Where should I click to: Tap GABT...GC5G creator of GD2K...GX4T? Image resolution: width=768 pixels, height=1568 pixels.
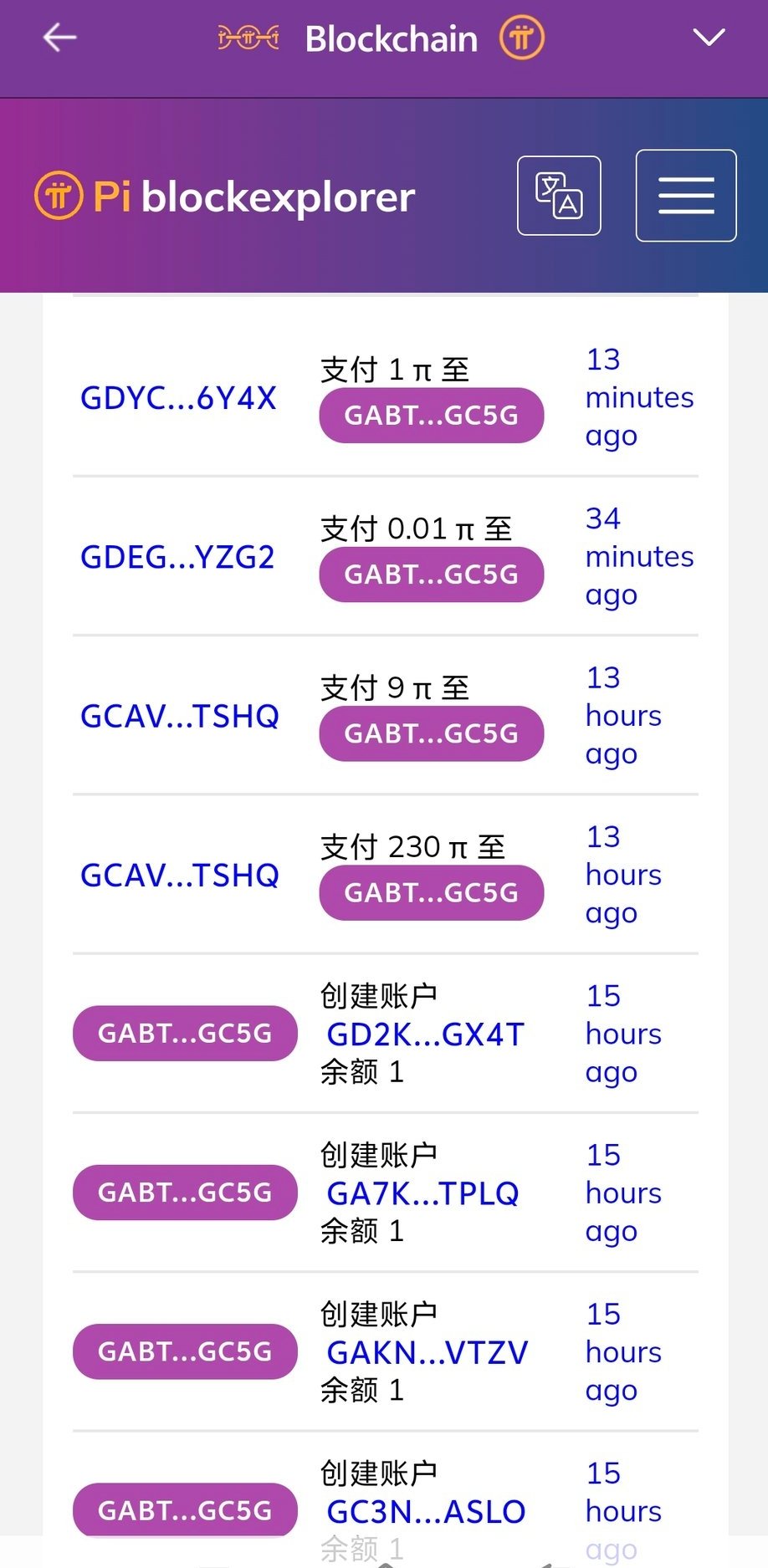(x=185, y=1034)
